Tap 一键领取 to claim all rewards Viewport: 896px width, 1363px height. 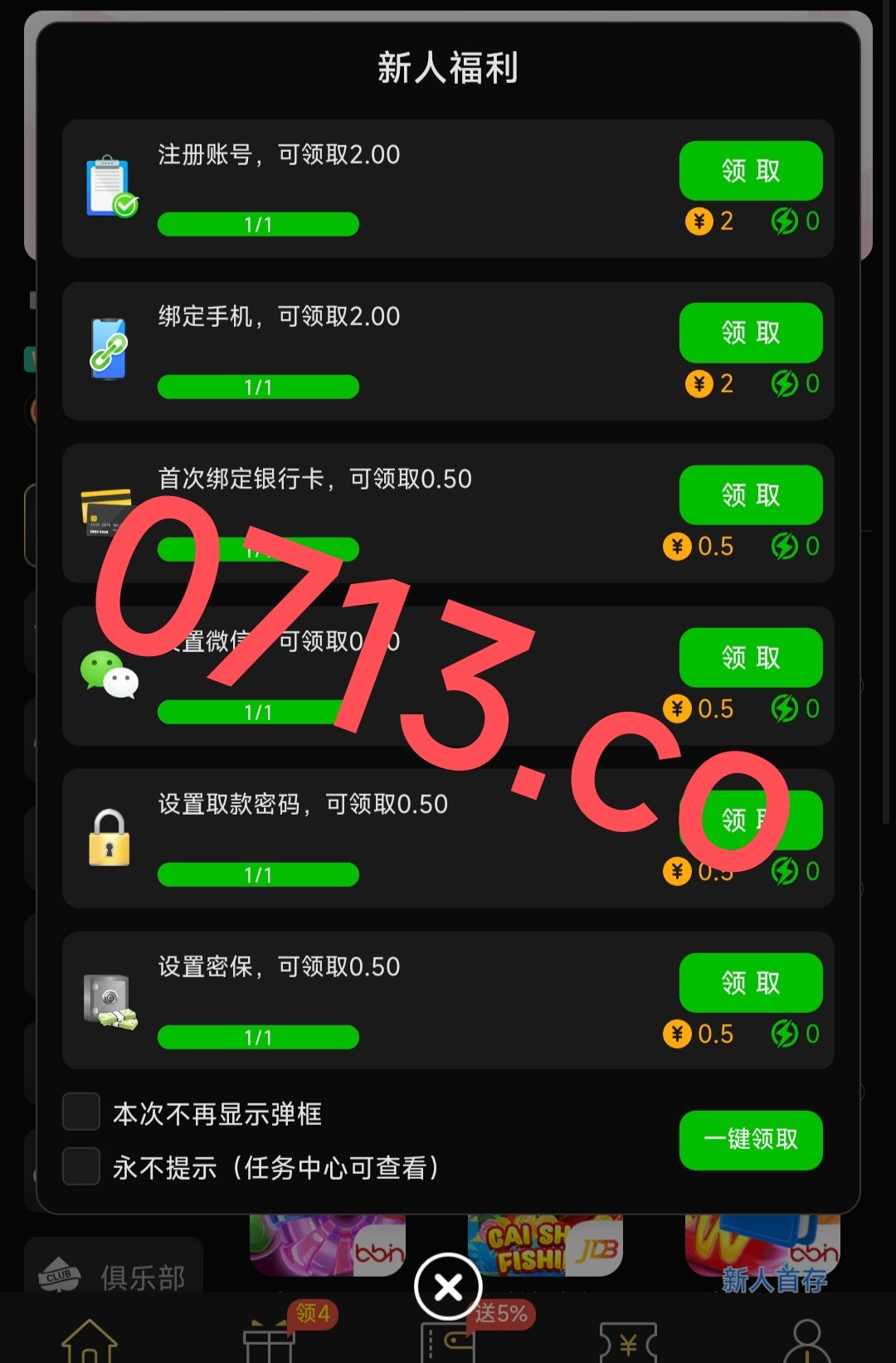pos(750,1140)
